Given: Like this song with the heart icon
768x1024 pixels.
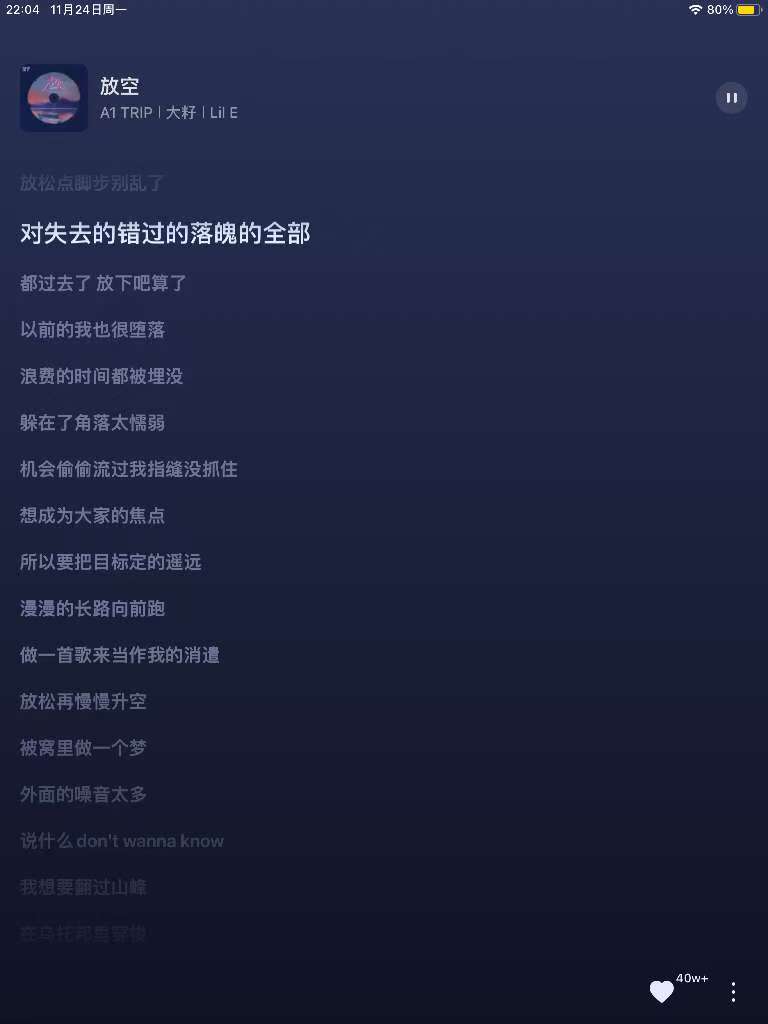Looking at the screenshot, I should tap(661, 991).
